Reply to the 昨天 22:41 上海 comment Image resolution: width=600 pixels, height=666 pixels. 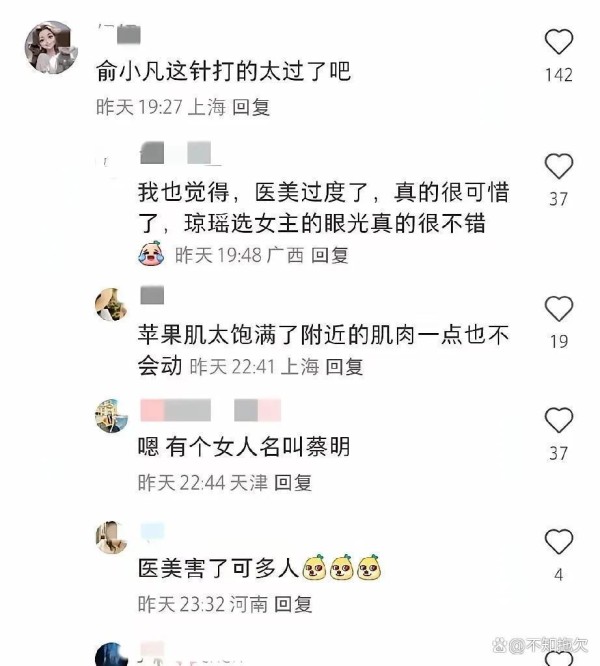346,366
